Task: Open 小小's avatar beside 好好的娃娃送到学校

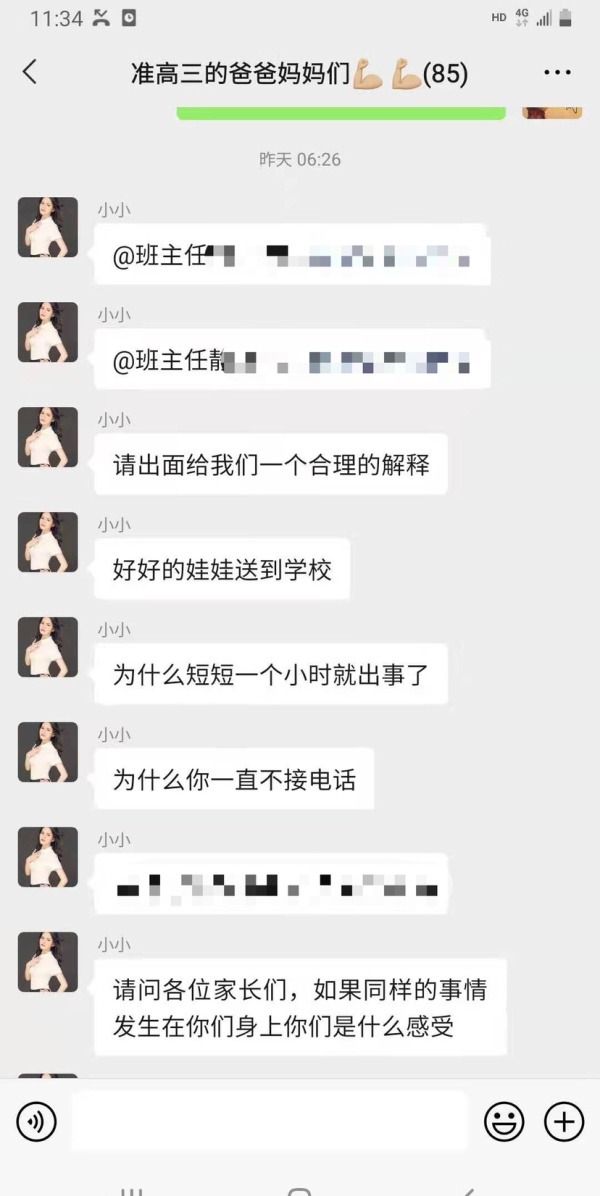Action: pyautogui.click(x=48, y=542)
